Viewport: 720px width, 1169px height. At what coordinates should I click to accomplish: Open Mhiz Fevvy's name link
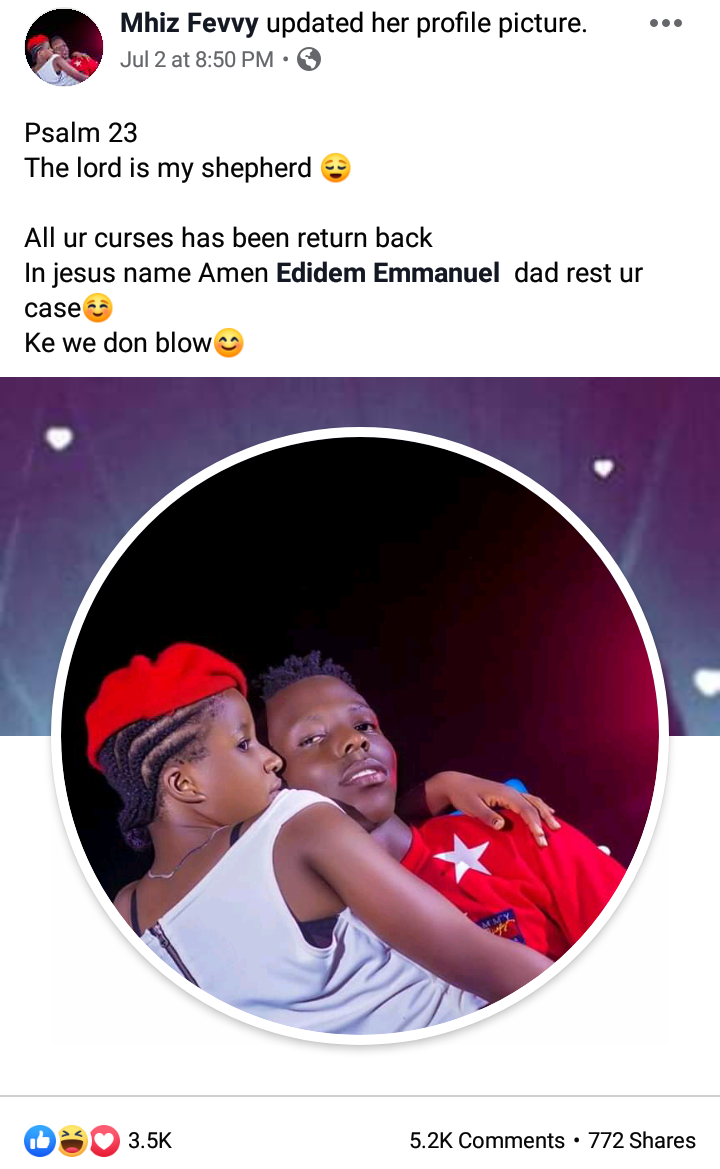[189, 23]
